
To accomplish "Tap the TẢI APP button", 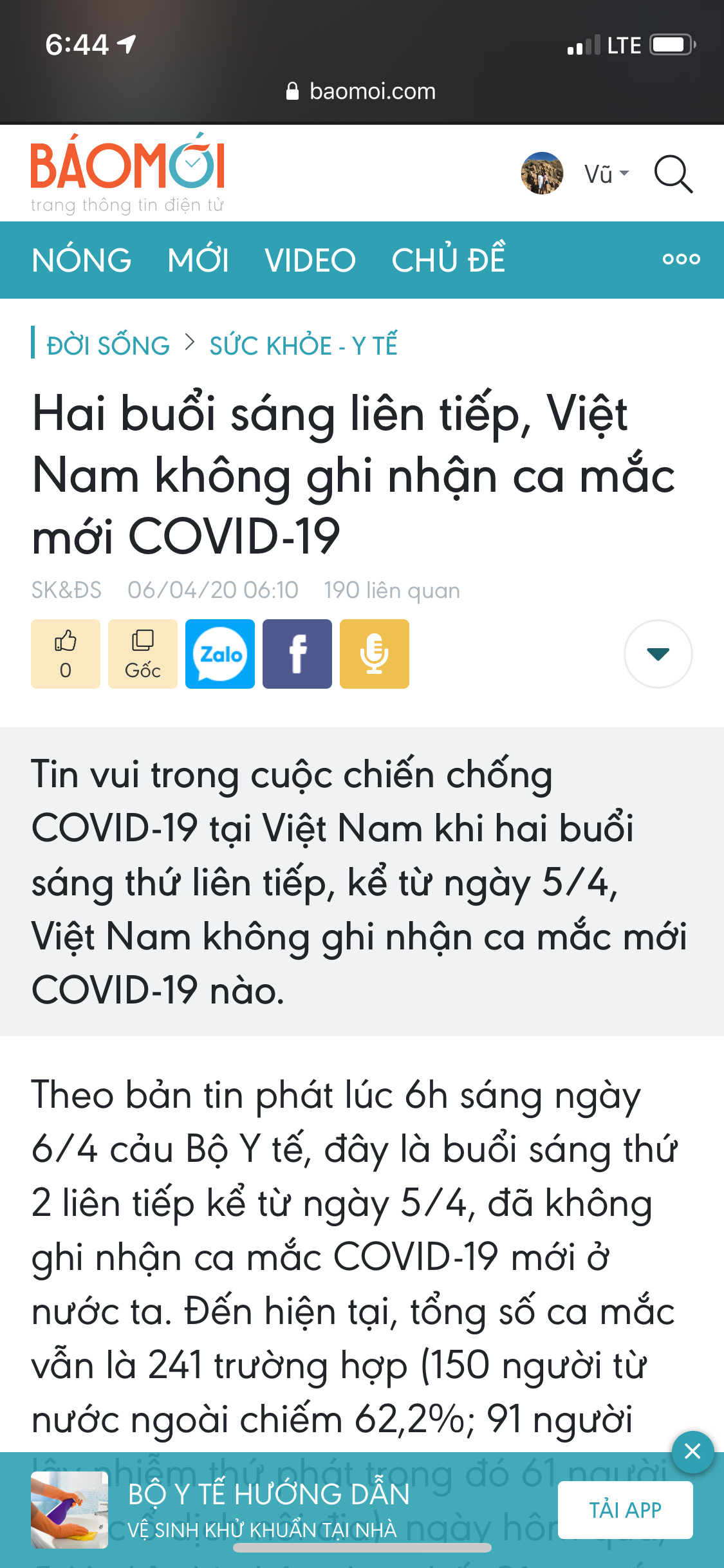I will click(x=626, y=1510).
